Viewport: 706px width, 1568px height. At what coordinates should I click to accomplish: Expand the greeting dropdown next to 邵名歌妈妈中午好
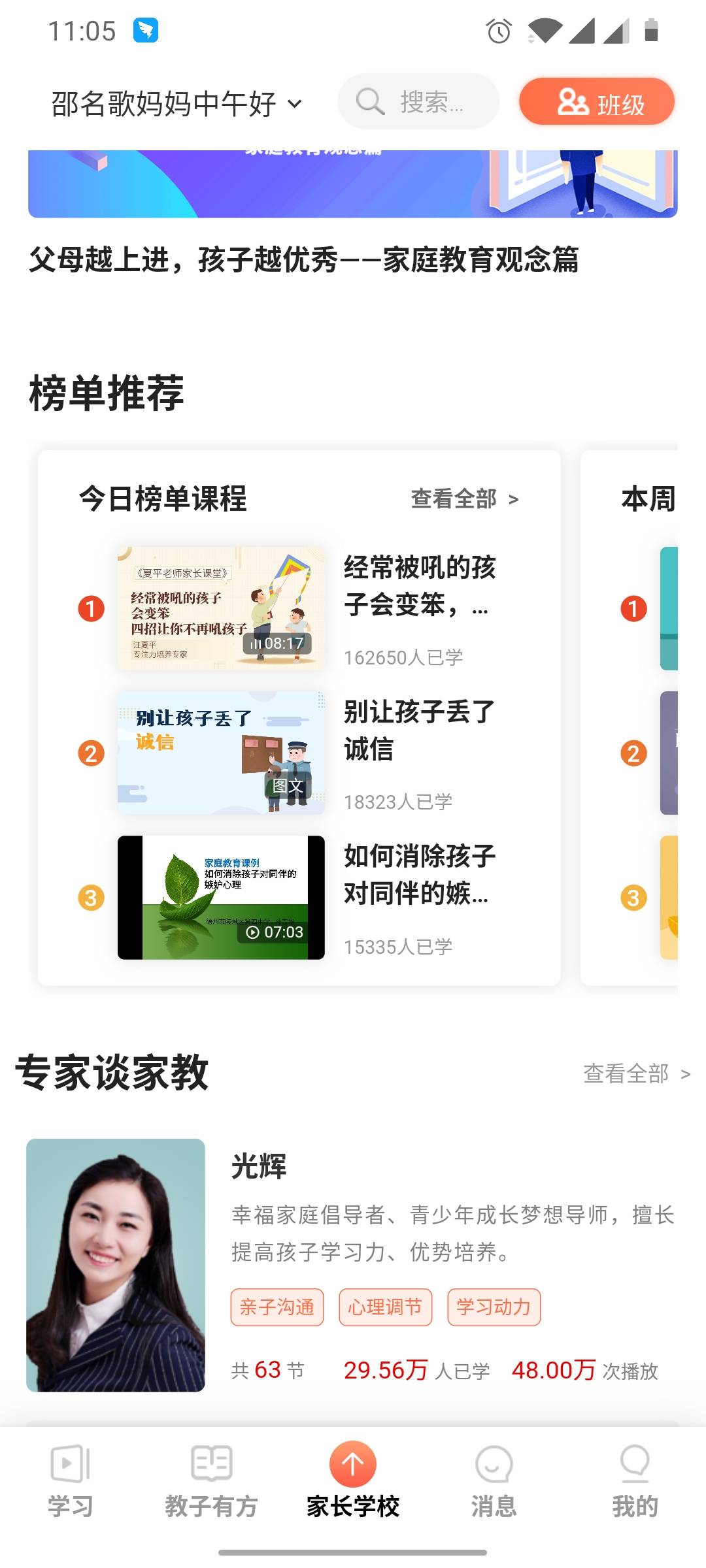coord(295,103)
